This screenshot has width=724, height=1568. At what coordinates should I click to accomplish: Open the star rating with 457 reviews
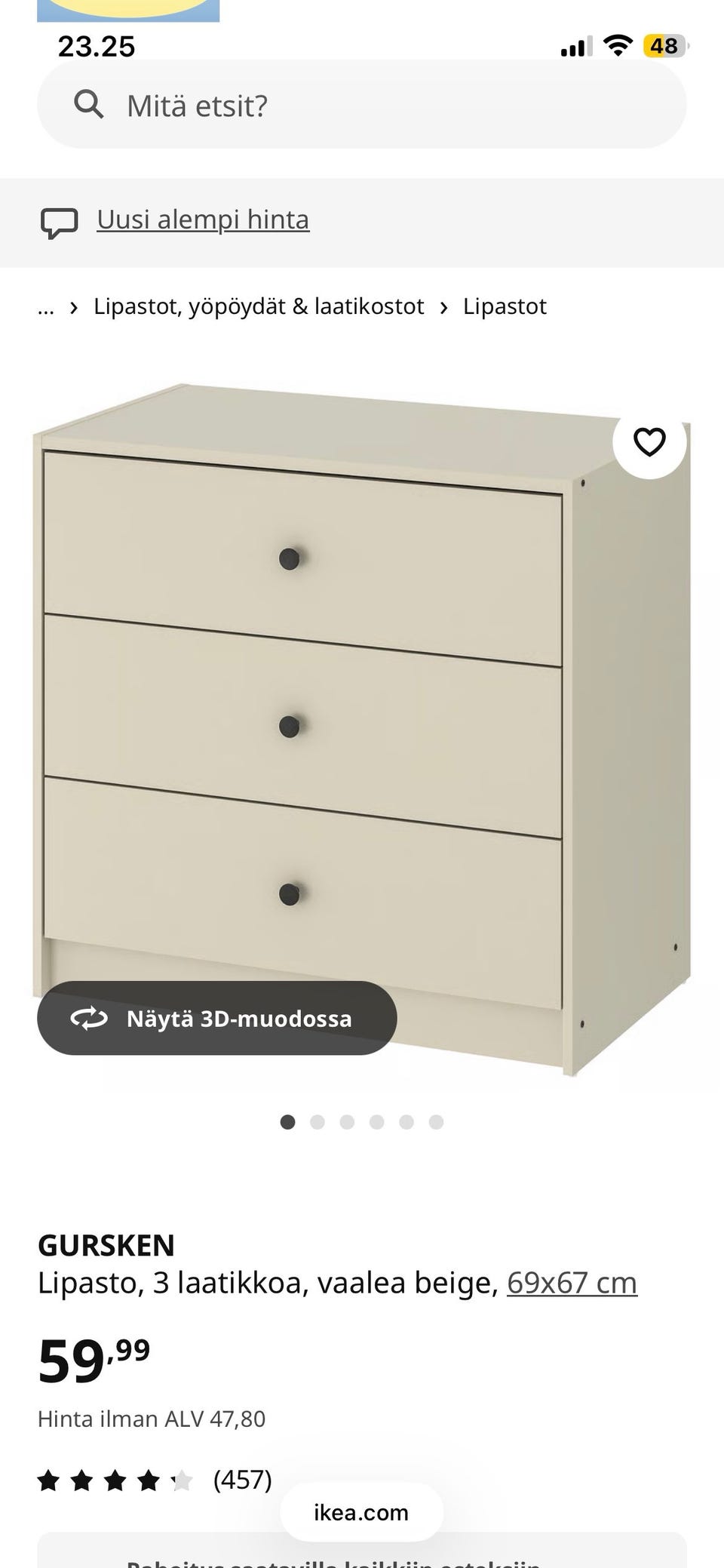(154, 1480)
